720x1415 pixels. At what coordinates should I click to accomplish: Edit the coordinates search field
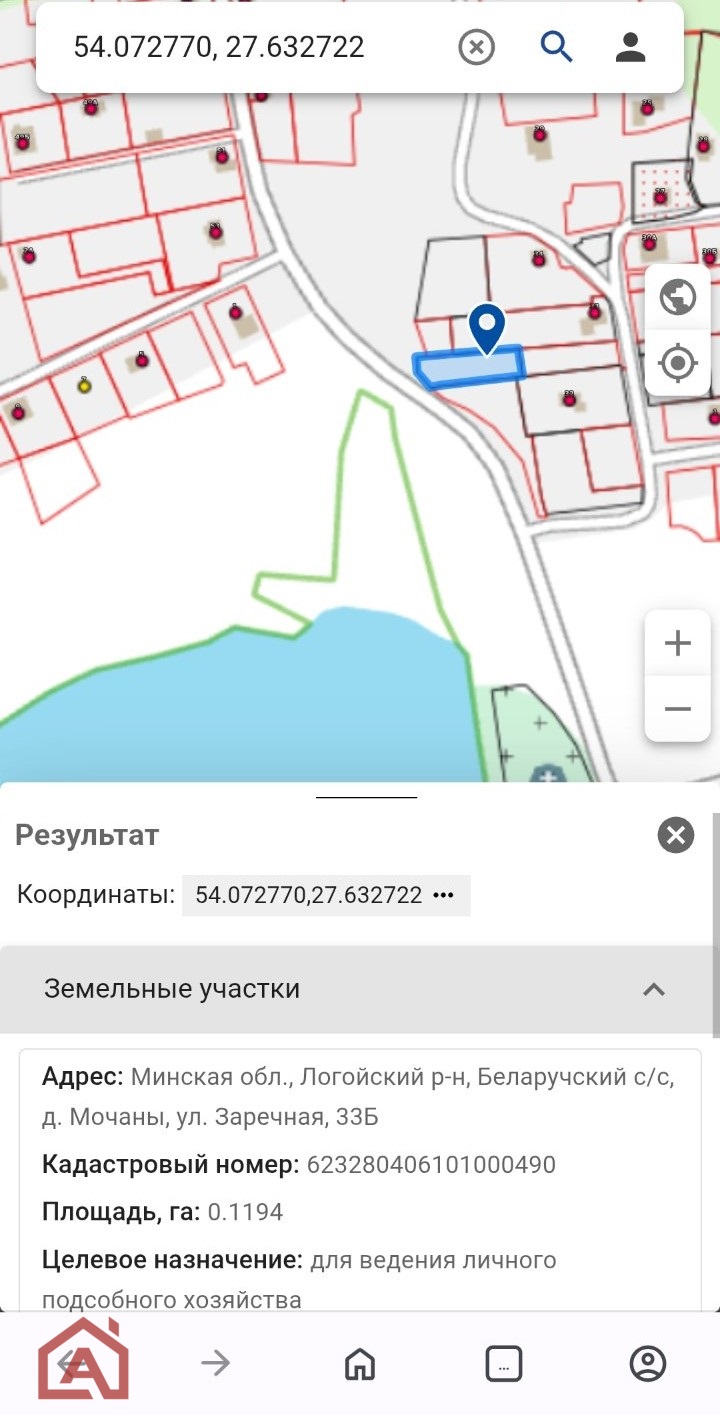click(x=250, y=47)
